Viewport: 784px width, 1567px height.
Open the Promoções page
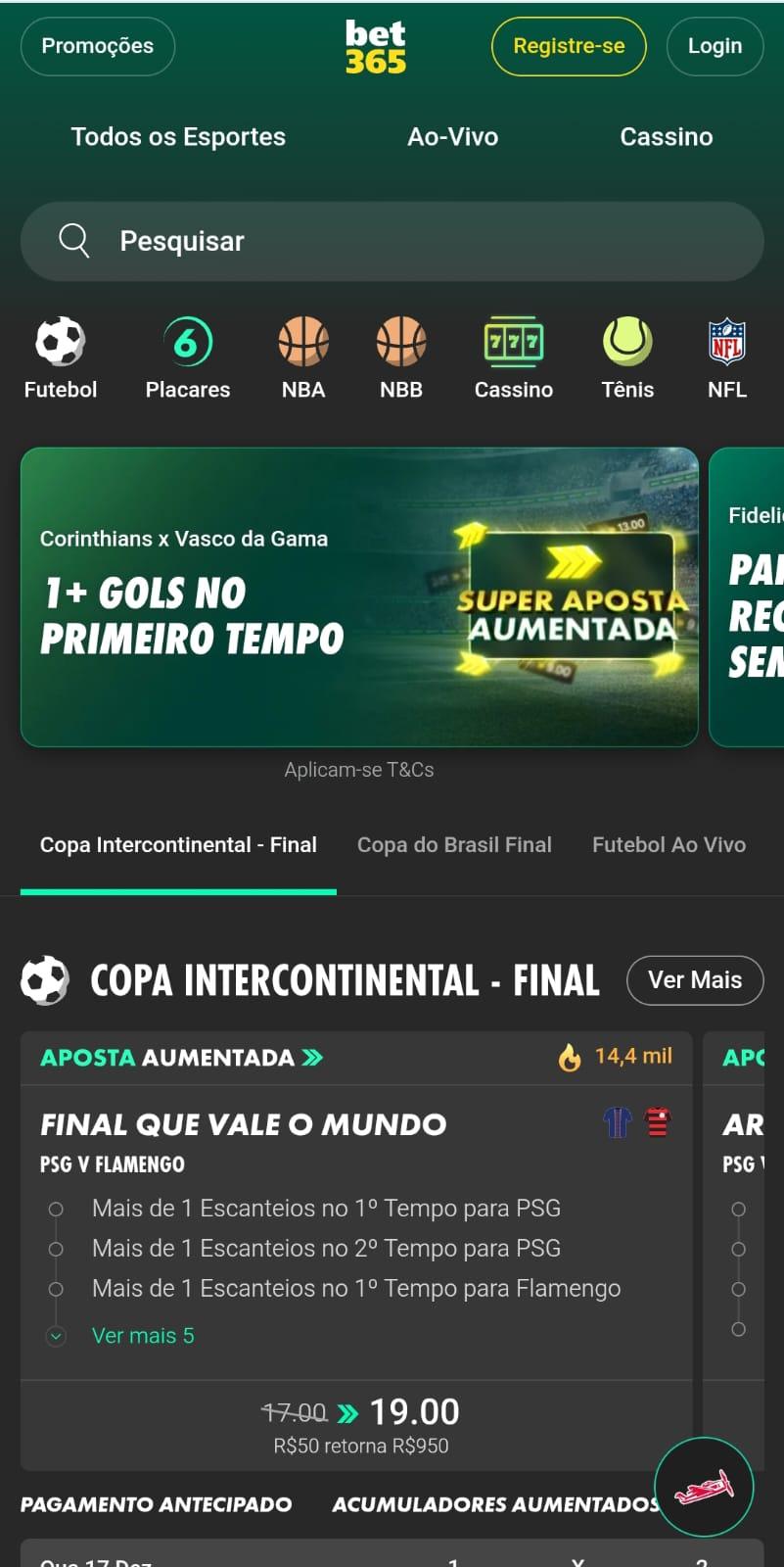click(x=97, y=46)
